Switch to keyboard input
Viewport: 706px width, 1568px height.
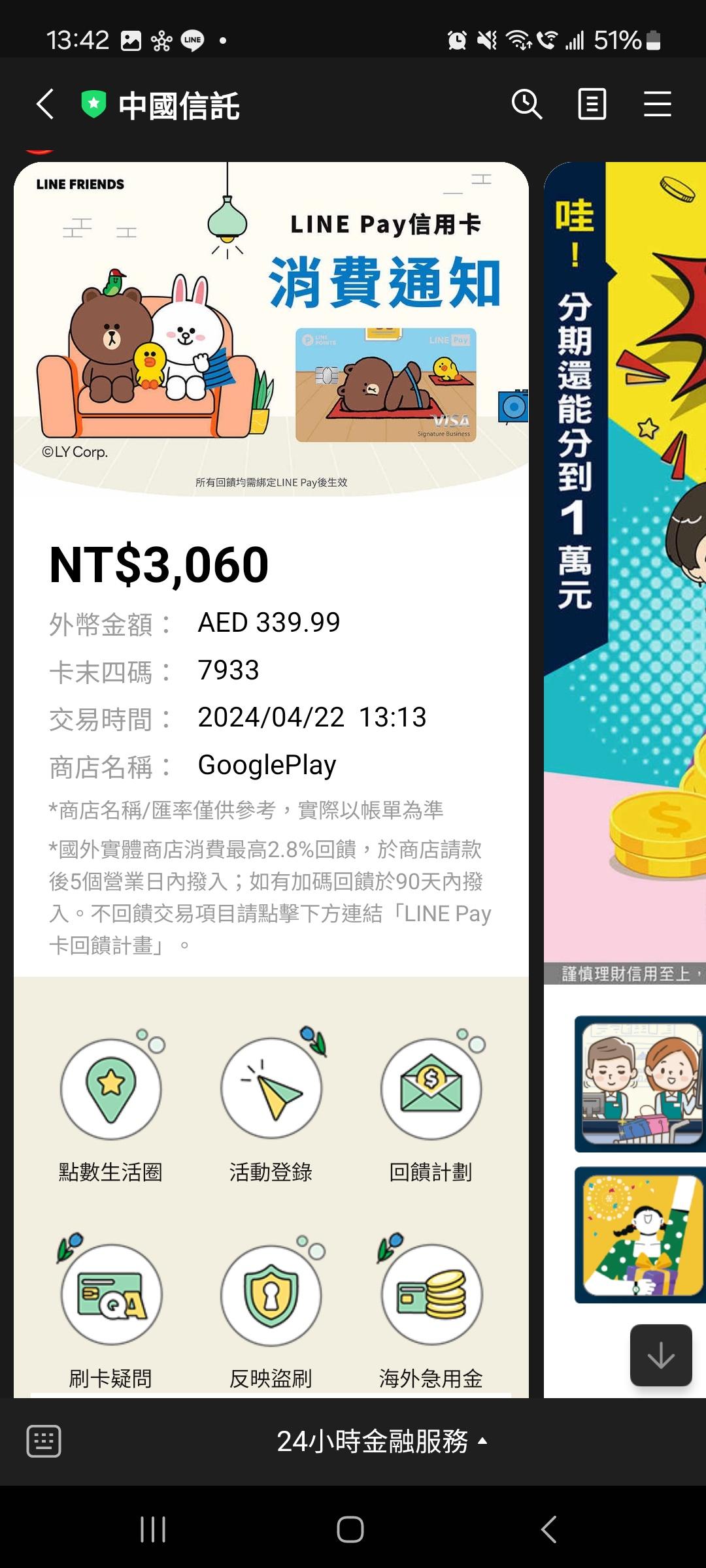pos(44,1441)
